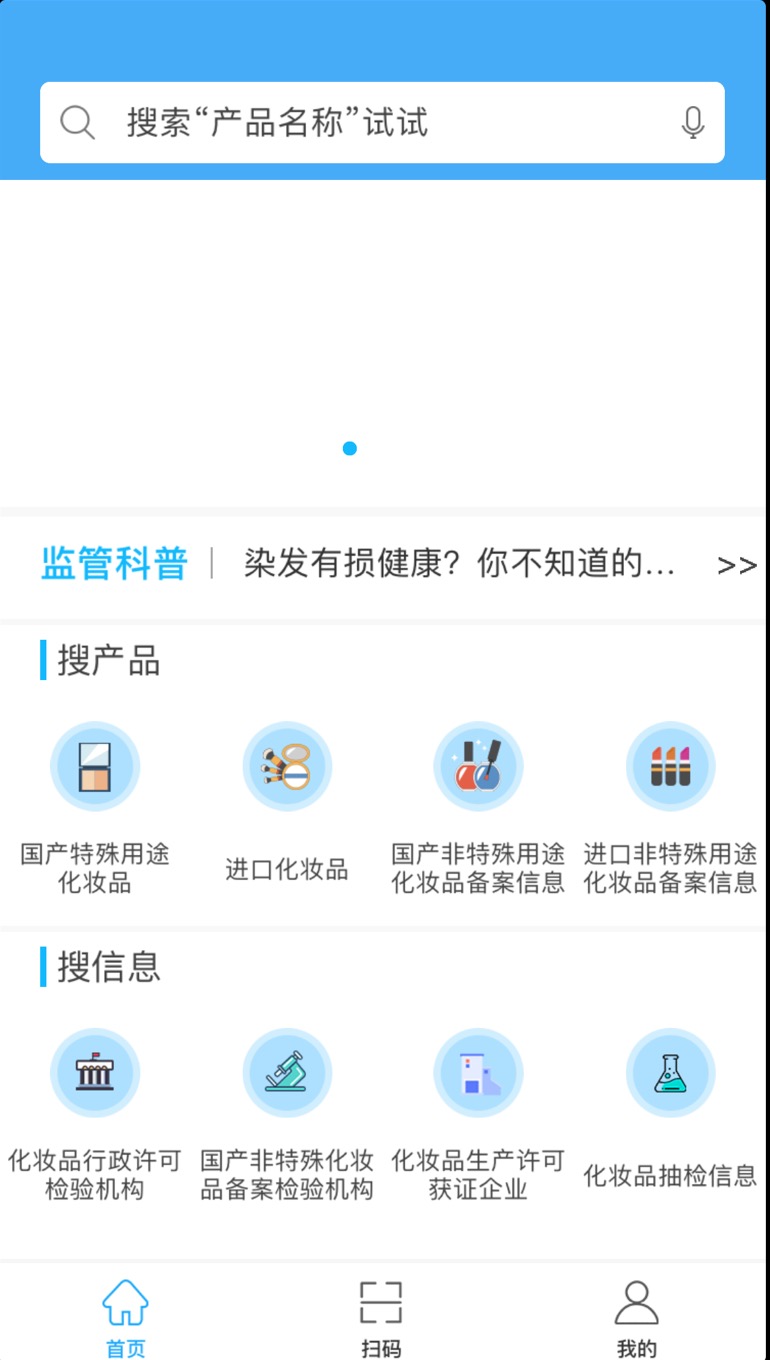
Task: Select 国产非特殊化妆品备案检验机构 microscope icon
Action: [x=287, y=1071]
